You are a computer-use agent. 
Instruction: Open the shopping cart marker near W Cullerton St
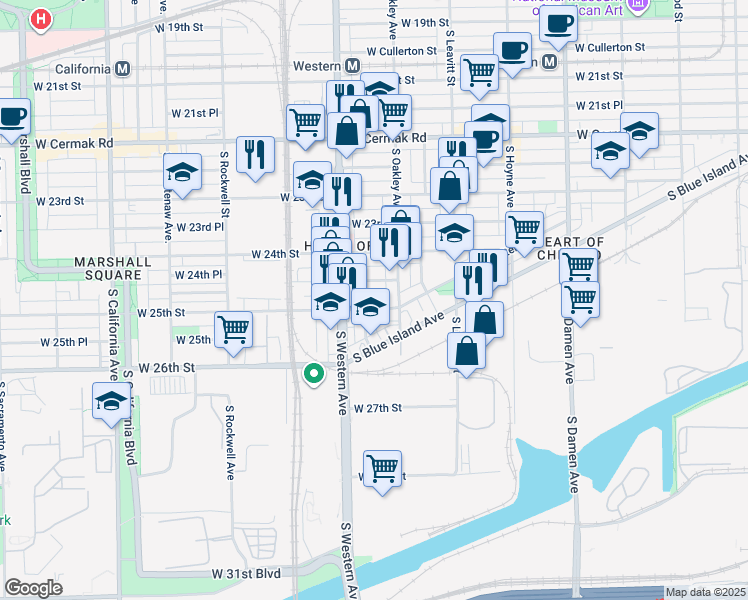coord(479,71)
